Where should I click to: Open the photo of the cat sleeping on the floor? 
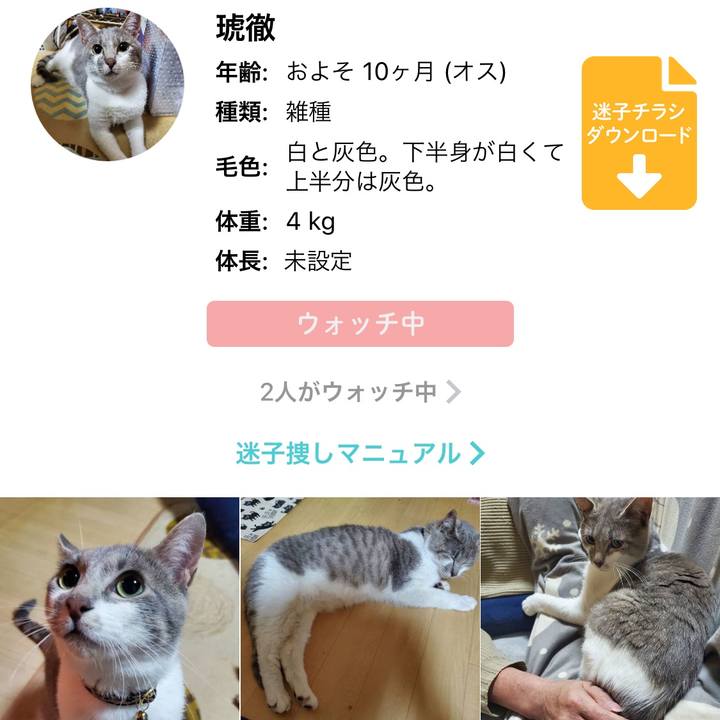coord(360,608)
